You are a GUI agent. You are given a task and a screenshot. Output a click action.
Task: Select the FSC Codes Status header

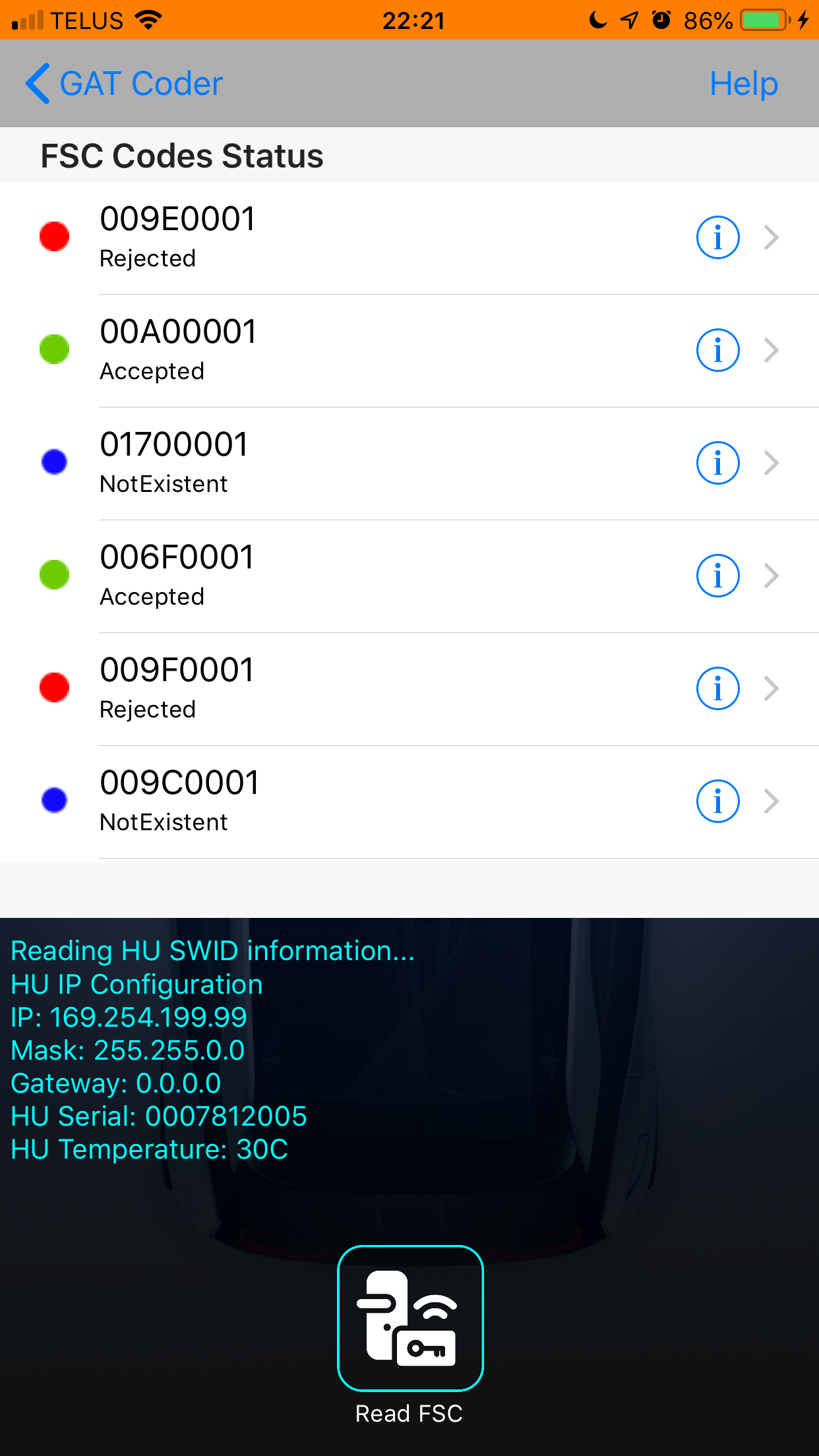pos(181,155)
